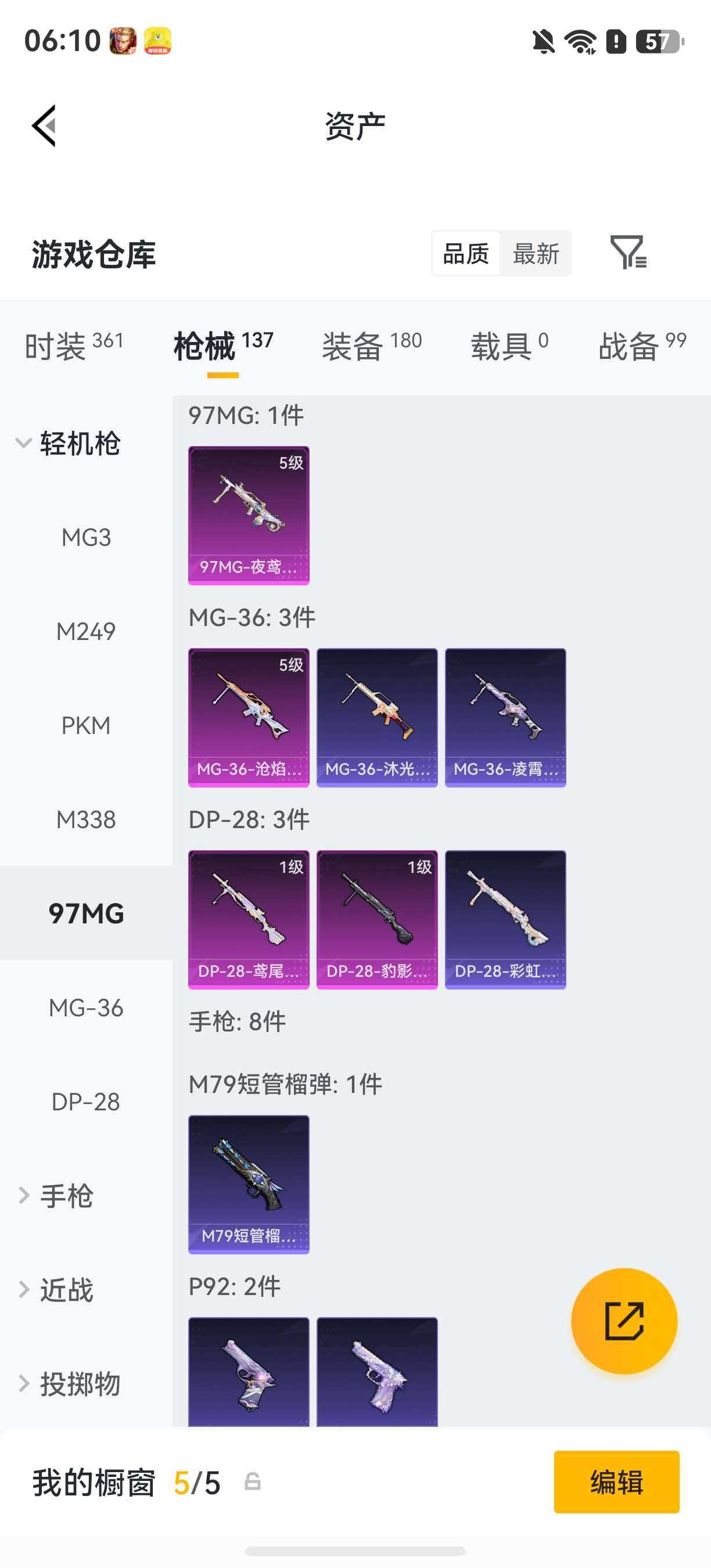Tap 编辑 to edit my showcase
Viewport: 711px width, 1568px height.
coord(616,1481)
